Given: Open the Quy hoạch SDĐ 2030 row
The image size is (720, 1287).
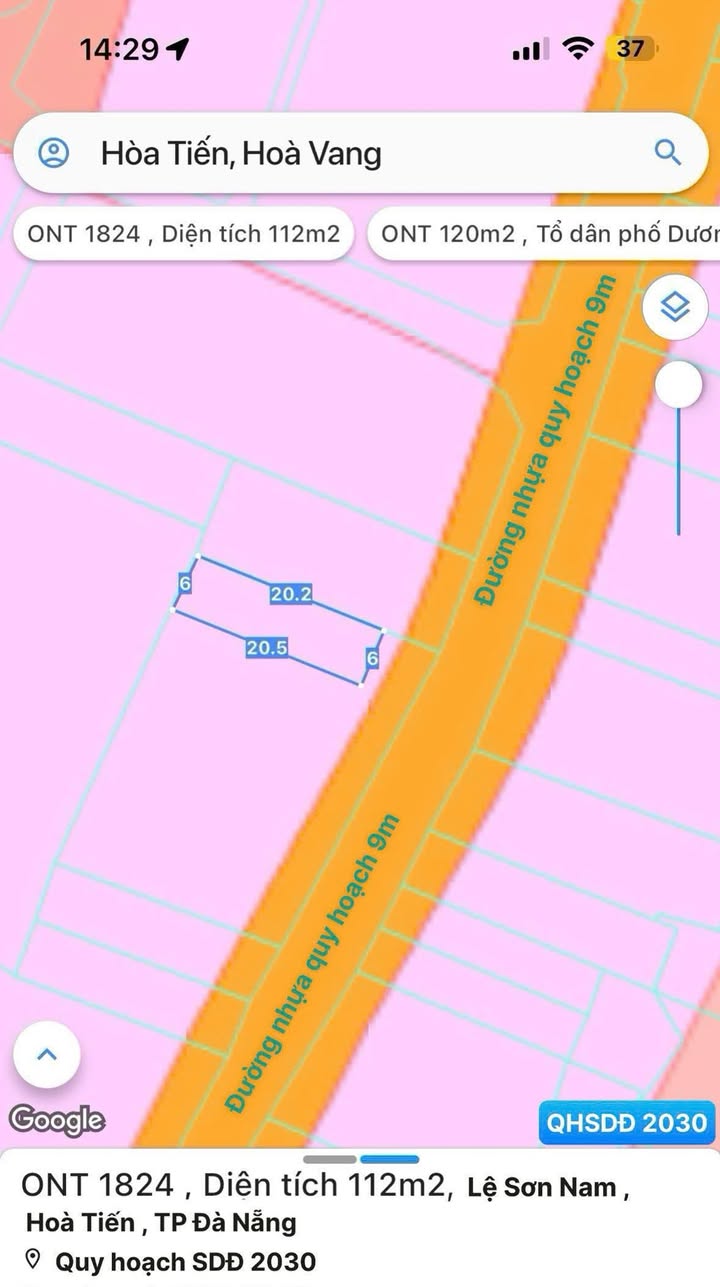Looking at the screenshot, I should (x=170, y=1261).
